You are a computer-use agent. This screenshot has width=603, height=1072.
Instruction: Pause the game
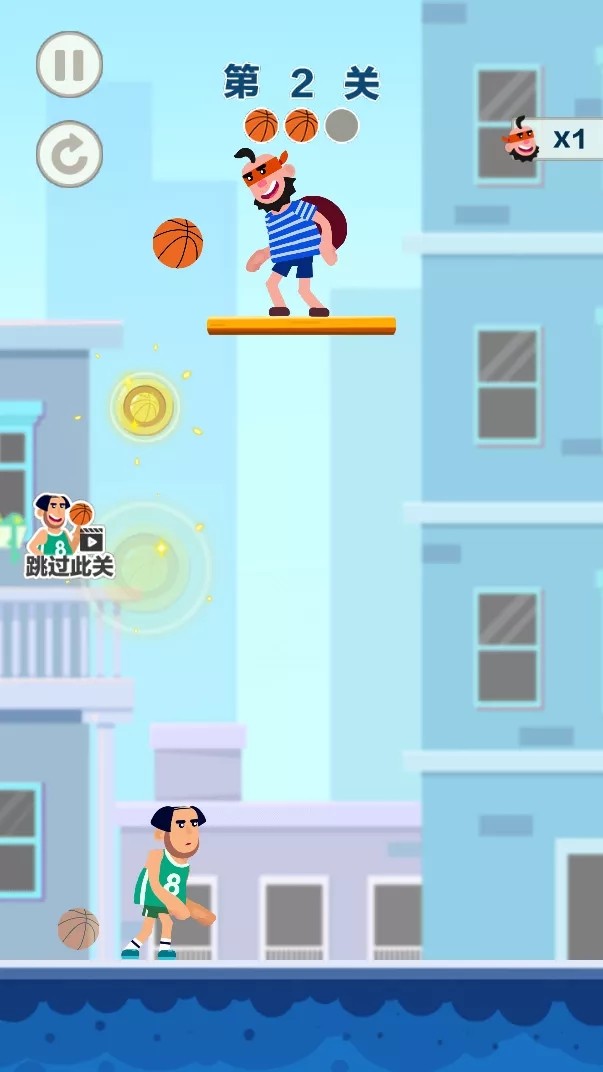tap(69, 65)
